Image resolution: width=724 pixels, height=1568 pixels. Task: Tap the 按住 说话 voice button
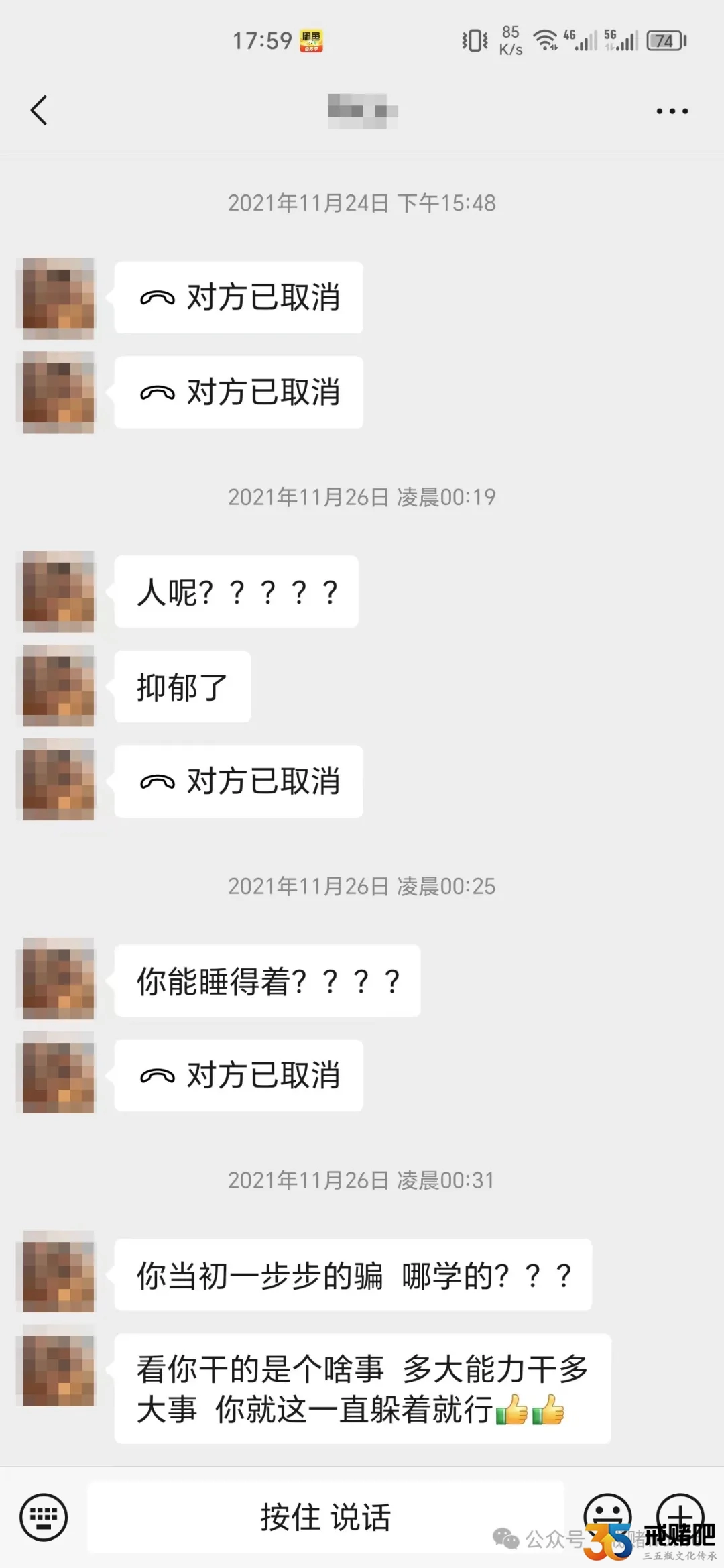[x=326, y=1517]
